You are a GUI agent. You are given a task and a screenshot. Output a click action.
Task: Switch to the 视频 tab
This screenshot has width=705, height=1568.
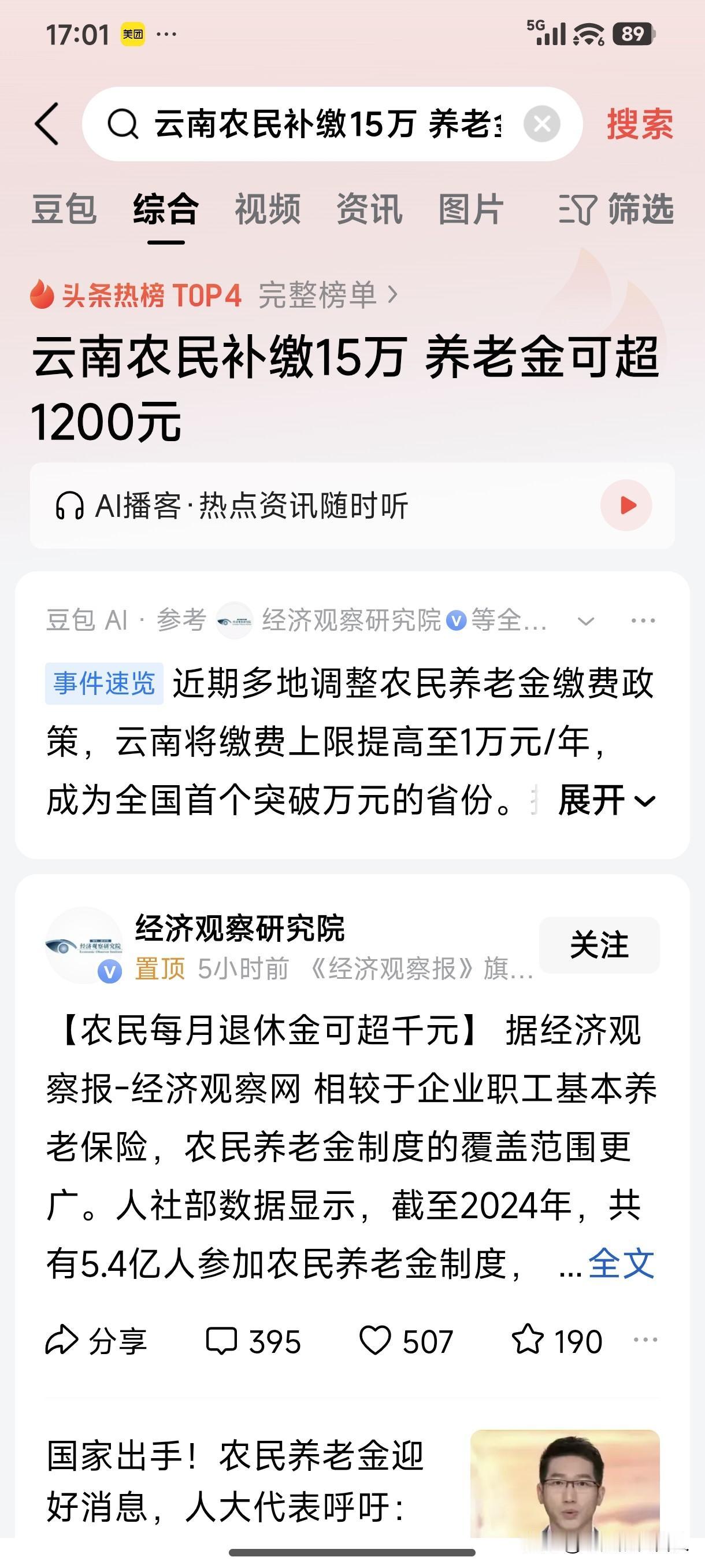click(268, 209)
